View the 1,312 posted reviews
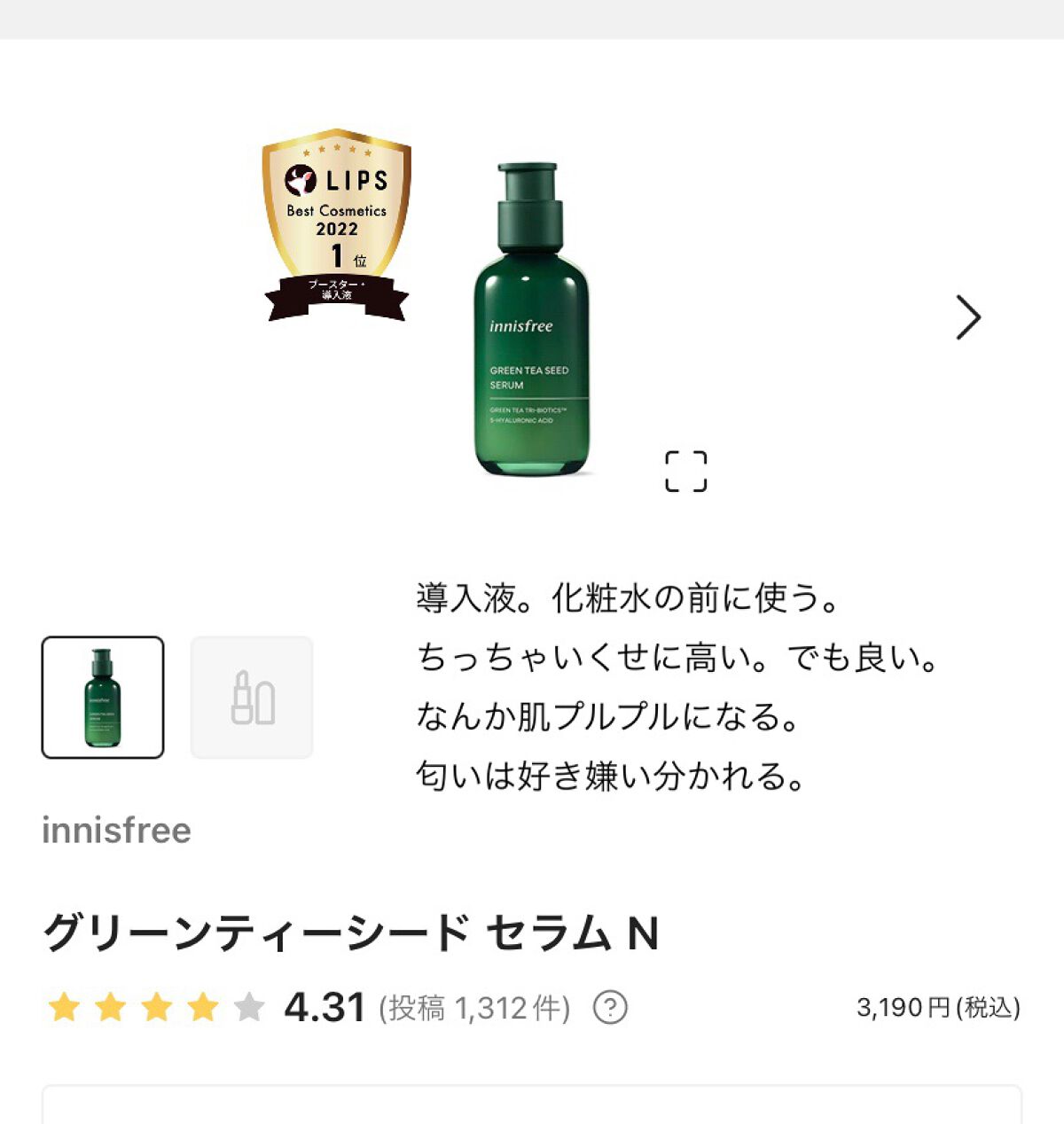This screenshot has height=1124, width=1064. 474,1008
